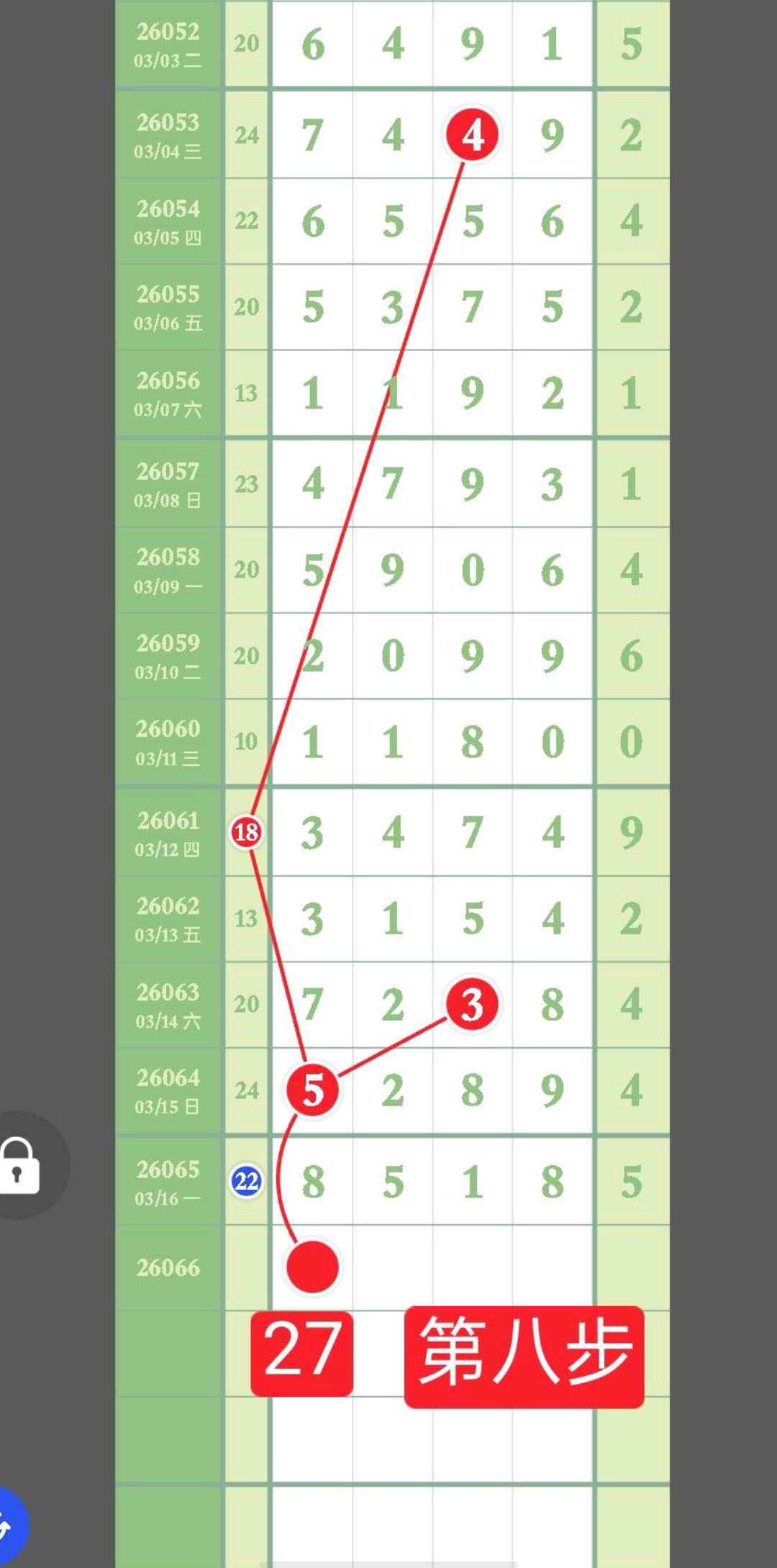The image size is (777, 1568).
Task: Tap the lock screen icon
Action: (x=20, y=1166)
